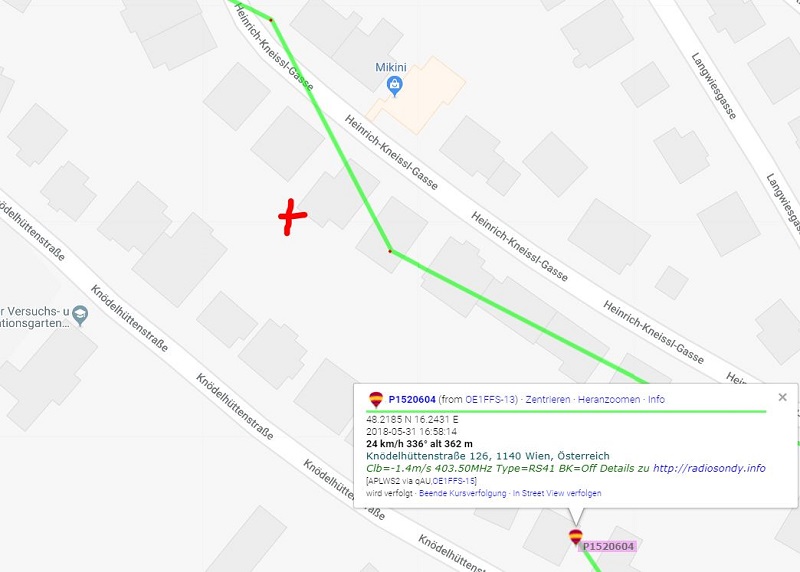Tap Heranzoomen to zoom in on the station

tap(609, 399)
